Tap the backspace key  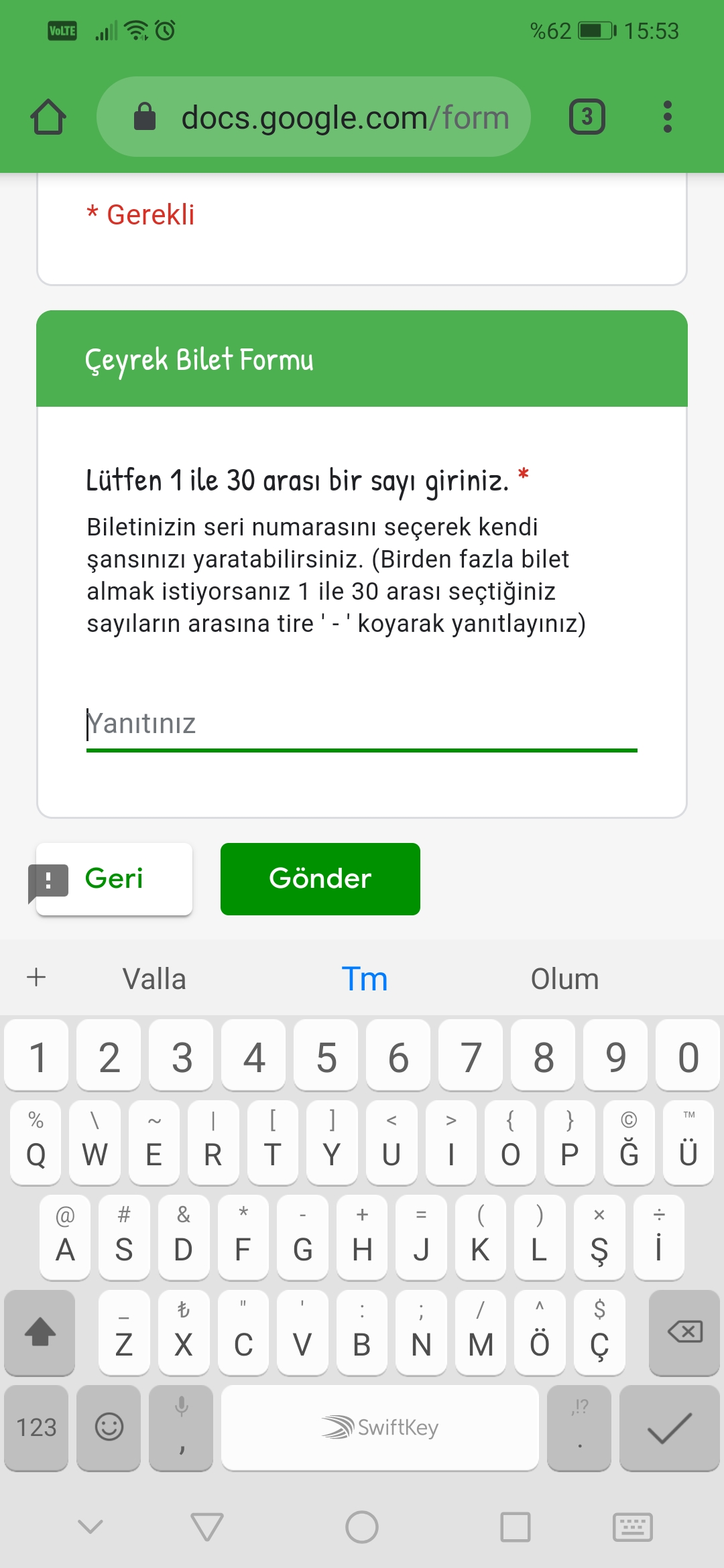tap(684, 1332)
